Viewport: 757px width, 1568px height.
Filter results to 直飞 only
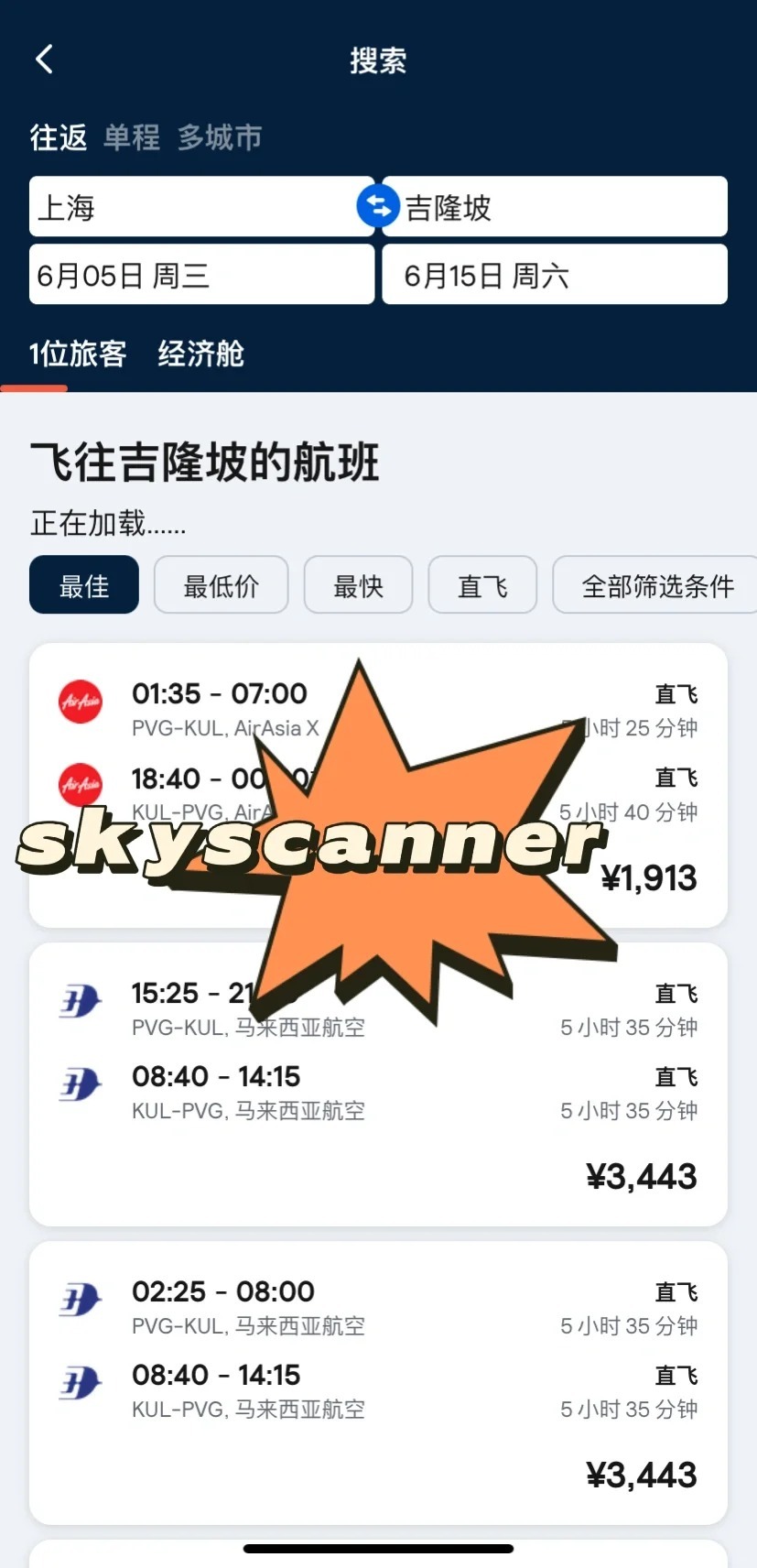click(x=482, y=585)
